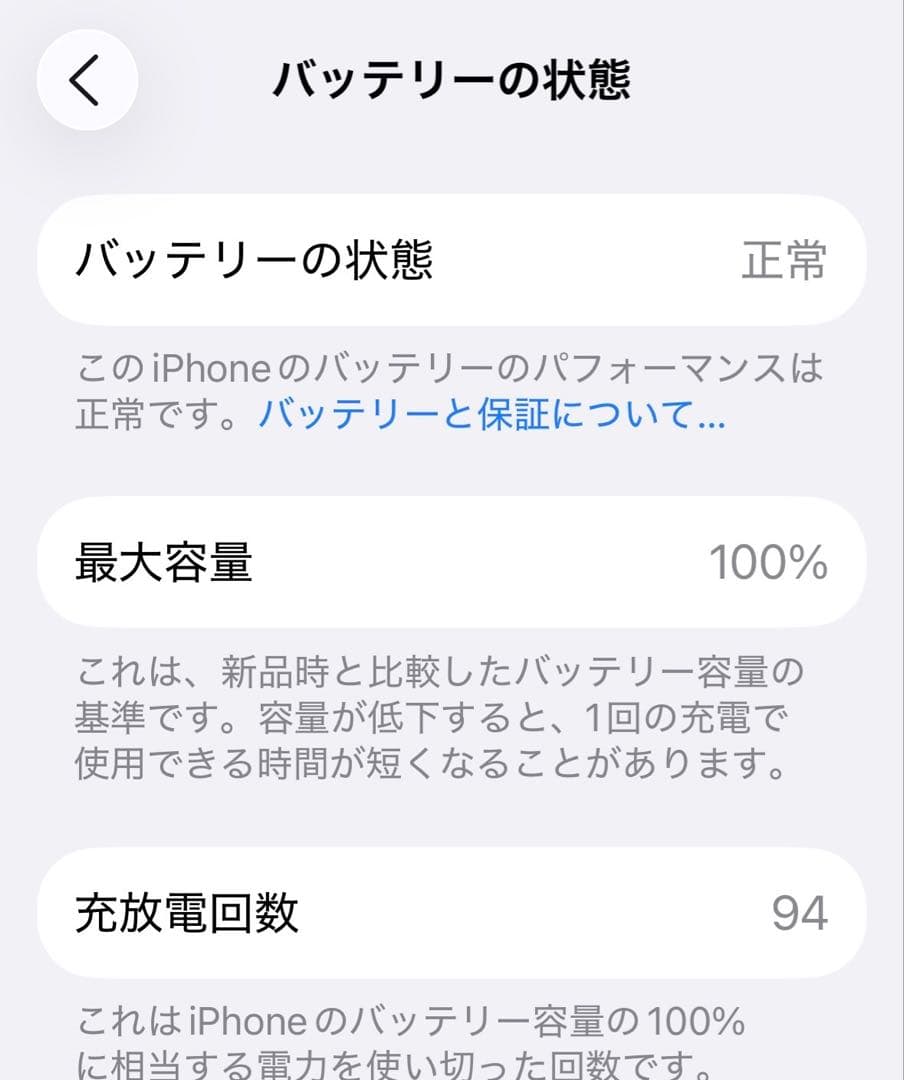Image resolution: width=904 pixels, height=1080 pixels.
Task: Tap the バッテリーの状態 page title
Action: click(x=452, y=82)
